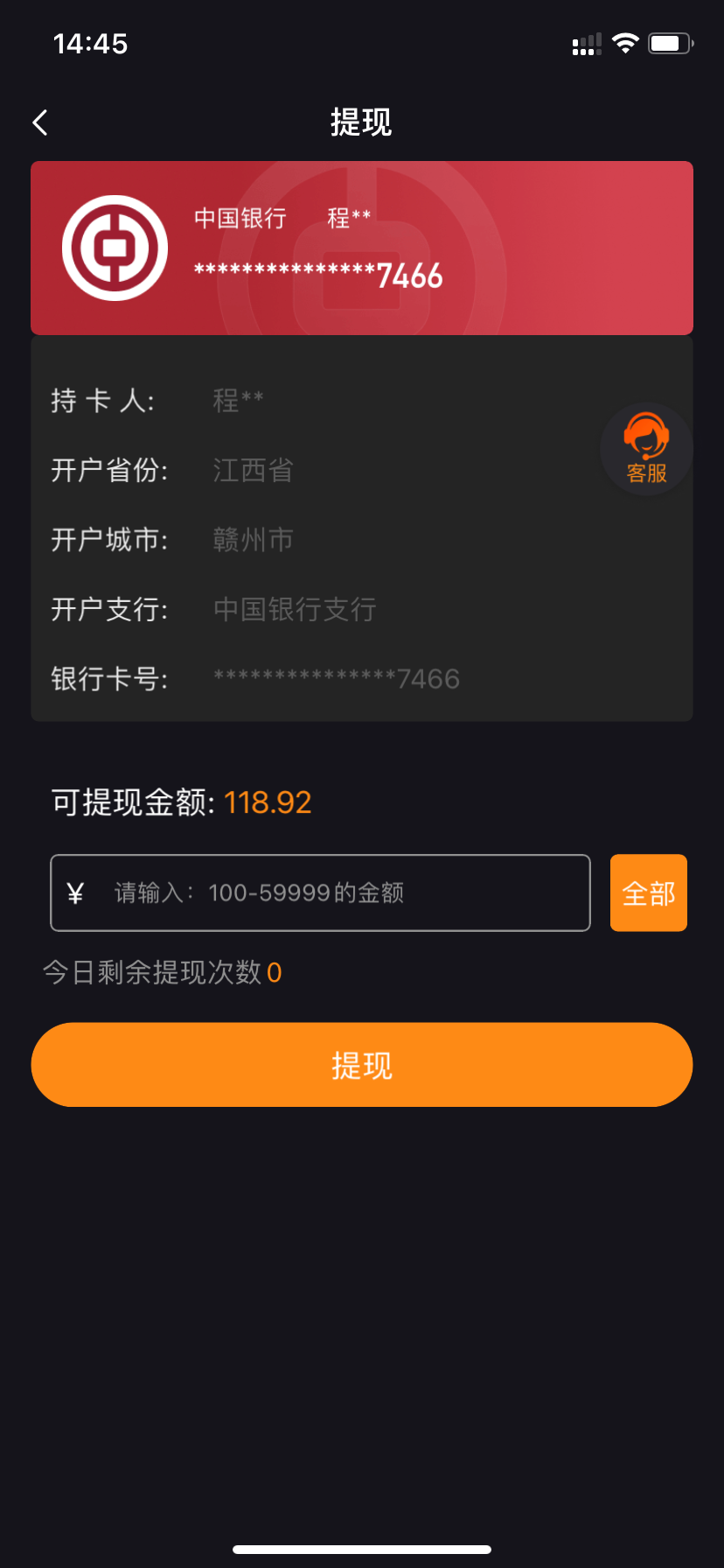This screenshot has height=1568, width=724.
Task: Select the 中国银行 card ending 7466
Action: pos(362,248)
